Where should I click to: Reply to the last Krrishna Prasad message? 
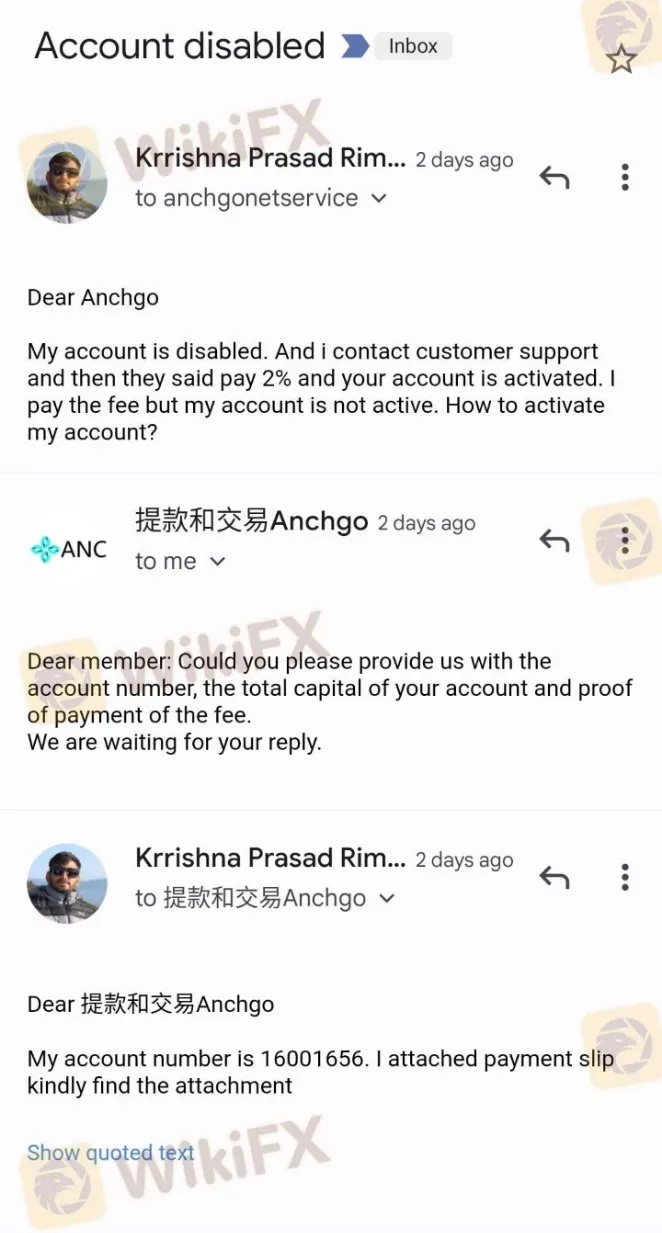coord(554,877)
